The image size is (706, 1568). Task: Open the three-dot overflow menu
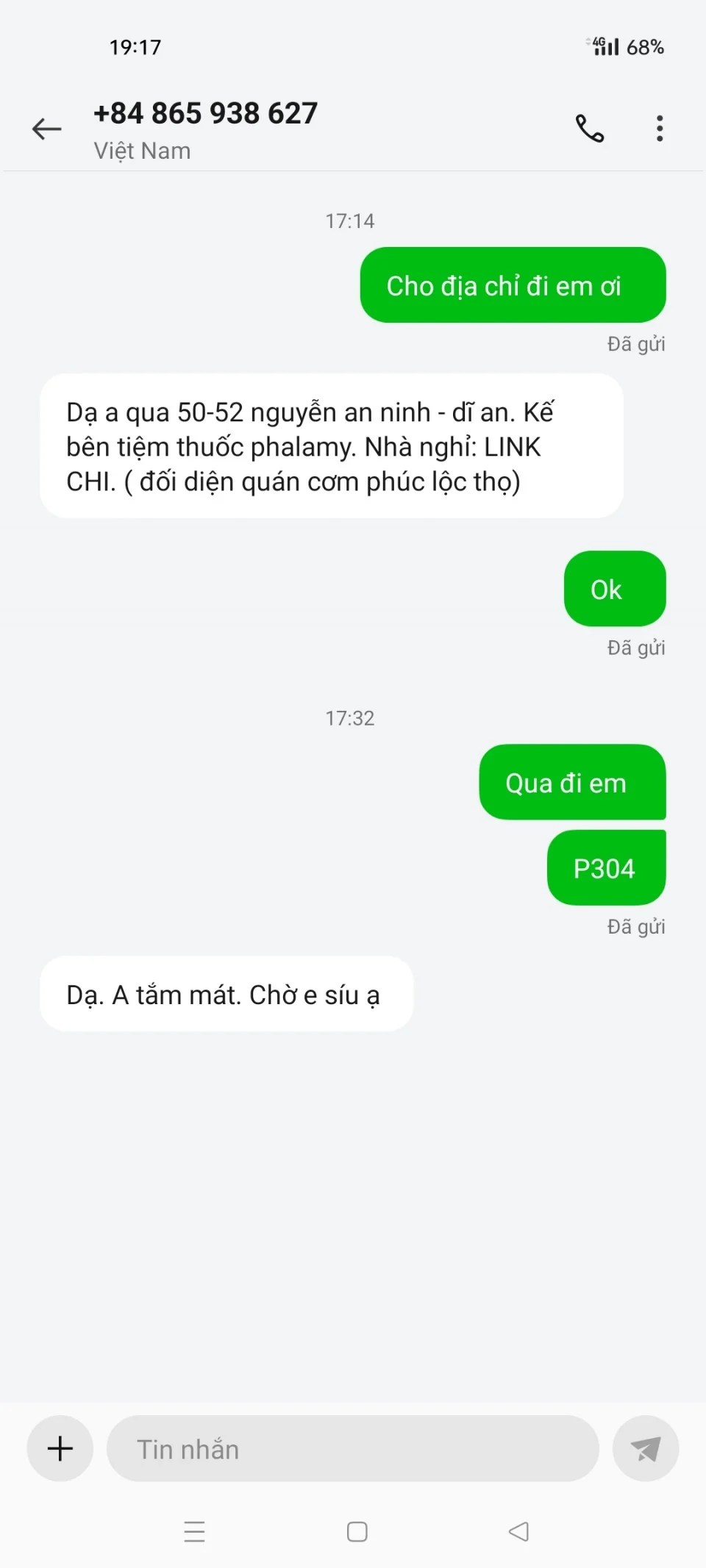[x=660, y=129]
